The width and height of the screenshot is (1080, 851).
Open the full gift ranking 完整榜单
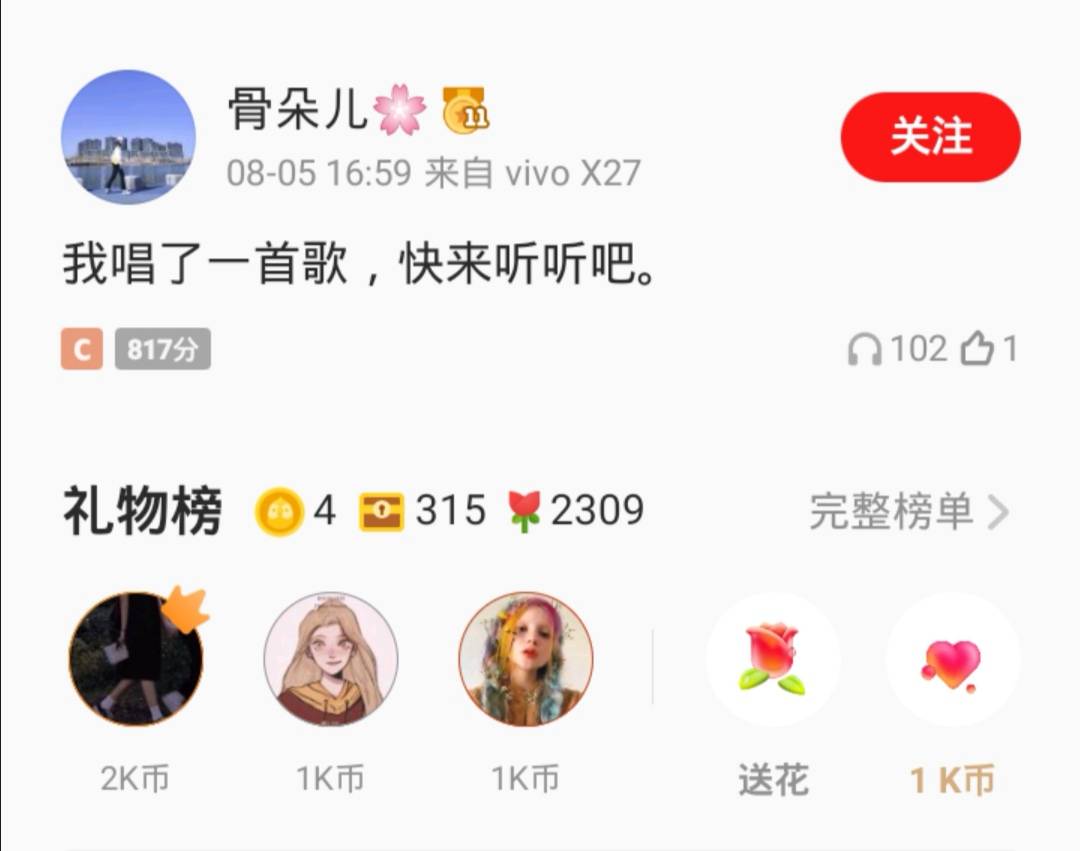[908, 512]
